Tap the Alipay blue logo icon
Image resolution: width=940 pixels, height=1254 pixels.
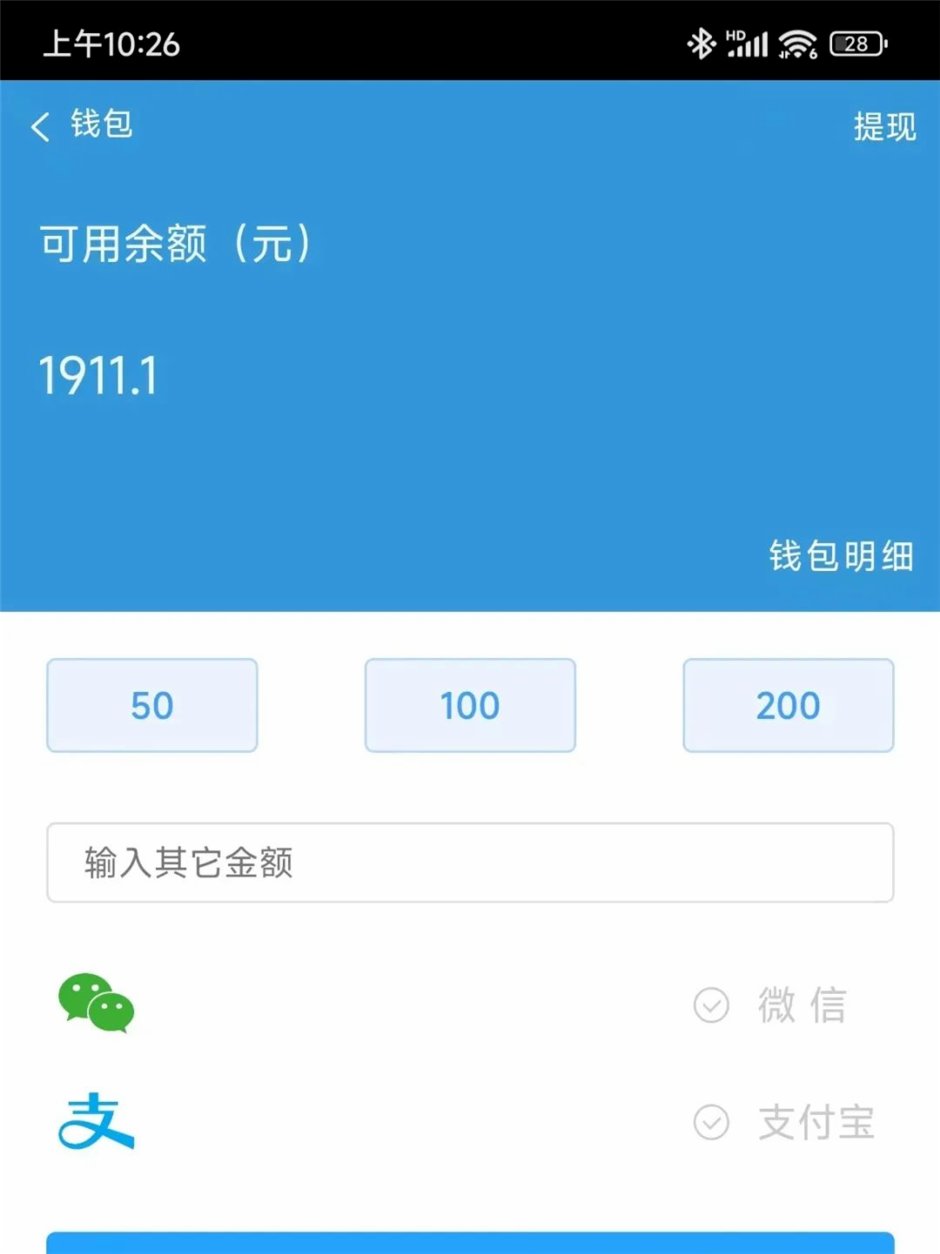coord(97,1120)
